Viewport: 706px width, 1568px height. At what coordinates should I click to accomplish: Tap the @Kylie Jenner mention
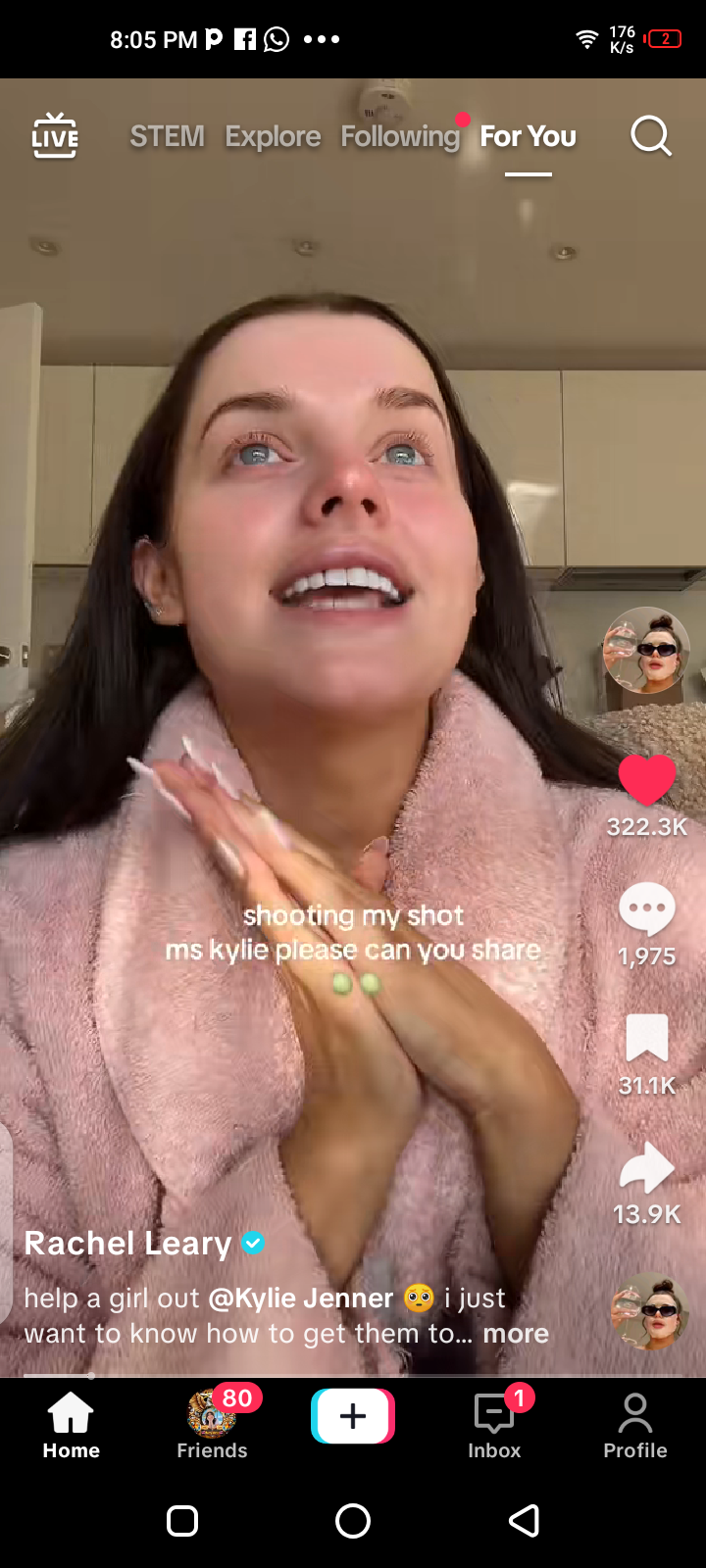tap(301, 1298)
